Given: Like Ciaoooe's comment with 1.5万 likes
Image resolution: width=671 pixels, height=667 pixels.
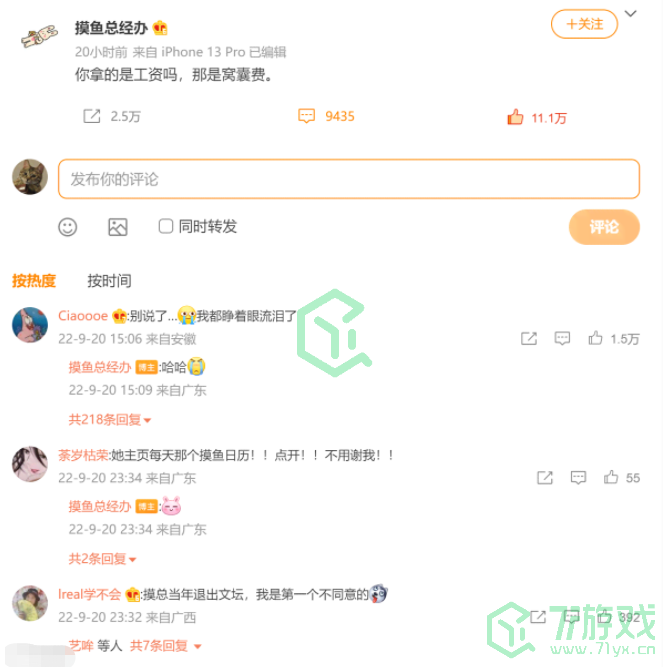Looking at the screenshot, I should point(596,339).
